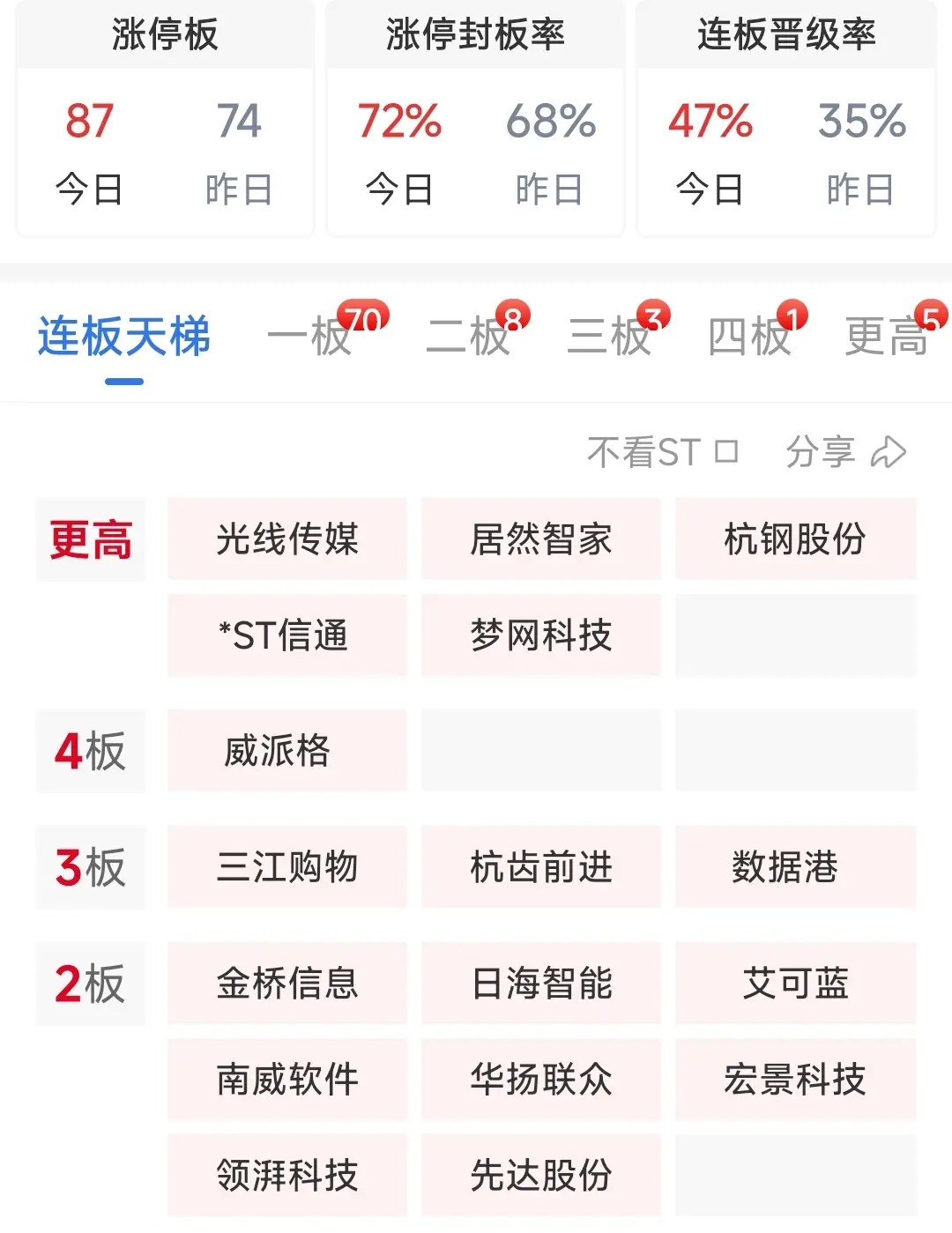Viewport: 952px width, 1233px height.
Task: Tick the 不看ST checkbox
Action: pyautogui.click(x=726, y=452)
